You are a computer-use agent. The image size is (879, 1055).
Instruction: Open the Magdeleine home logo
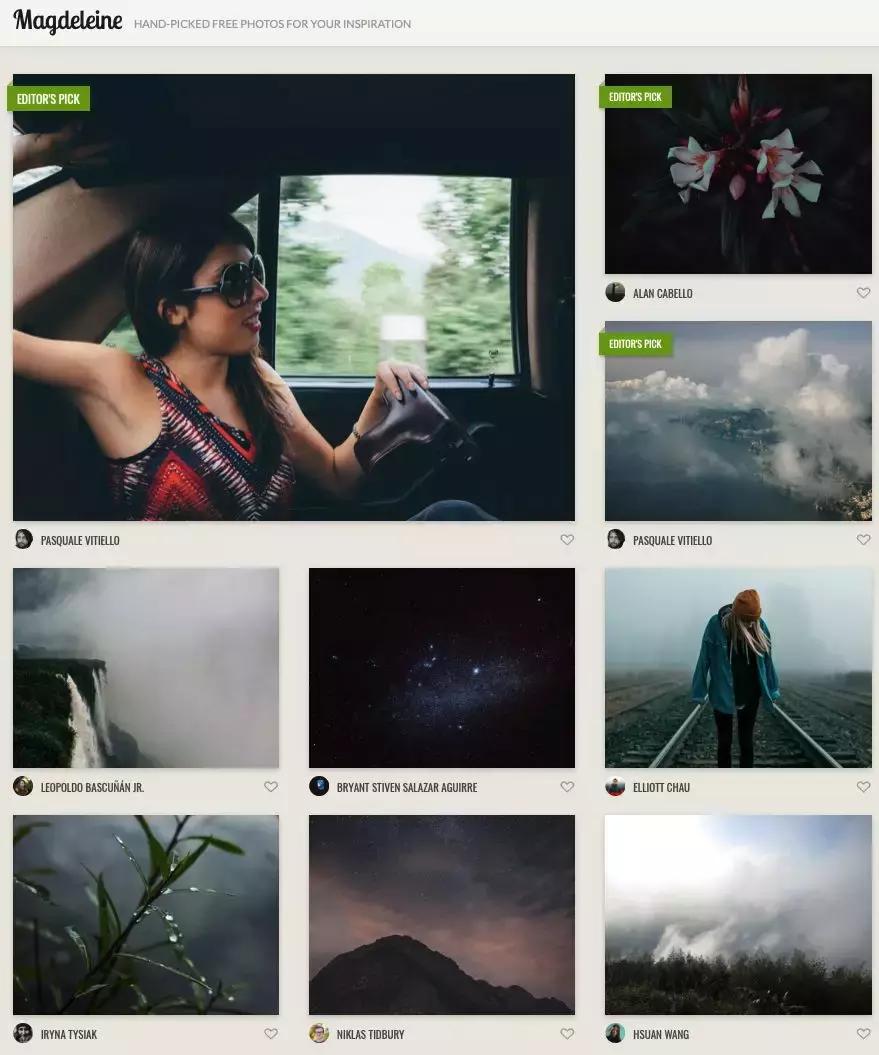pos(68,22)
